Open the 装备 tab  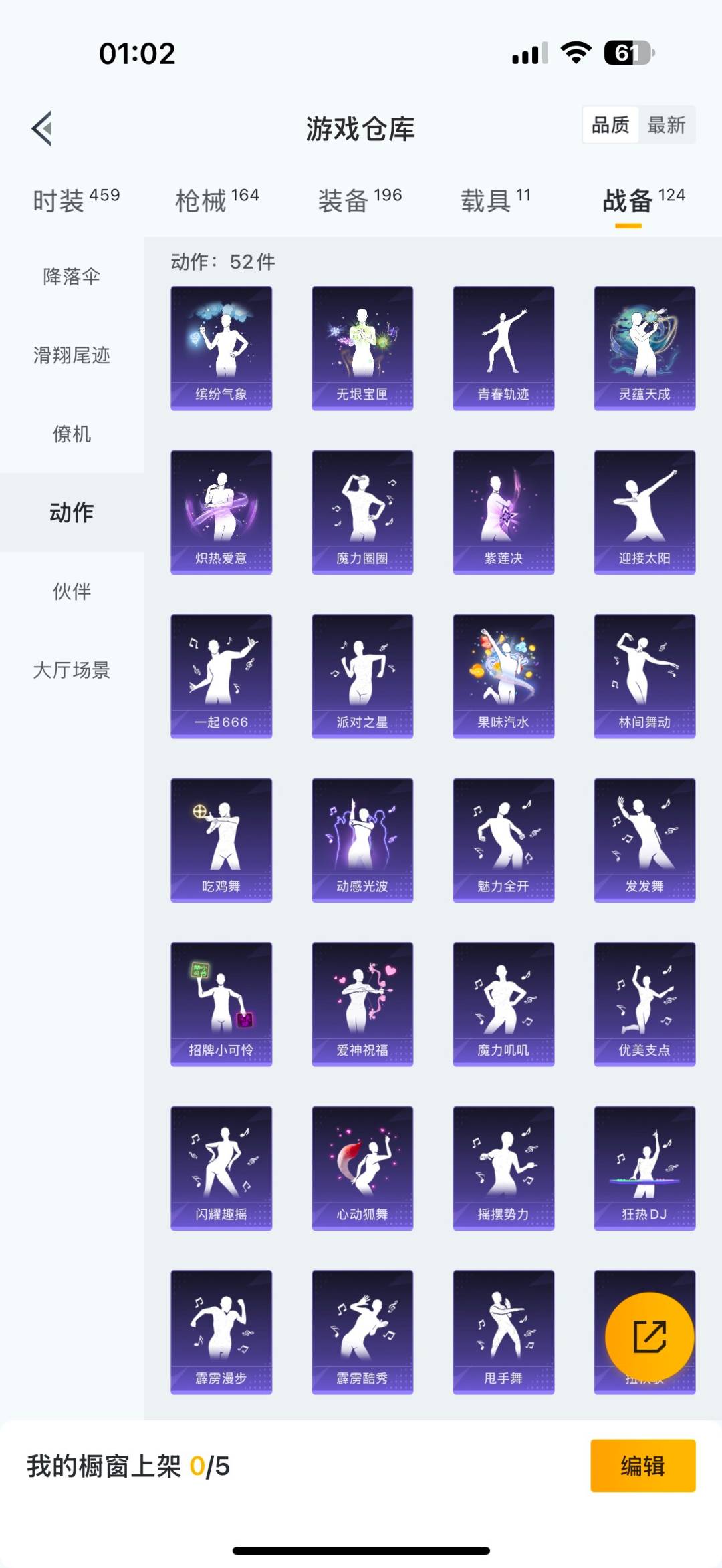point(360,200)
